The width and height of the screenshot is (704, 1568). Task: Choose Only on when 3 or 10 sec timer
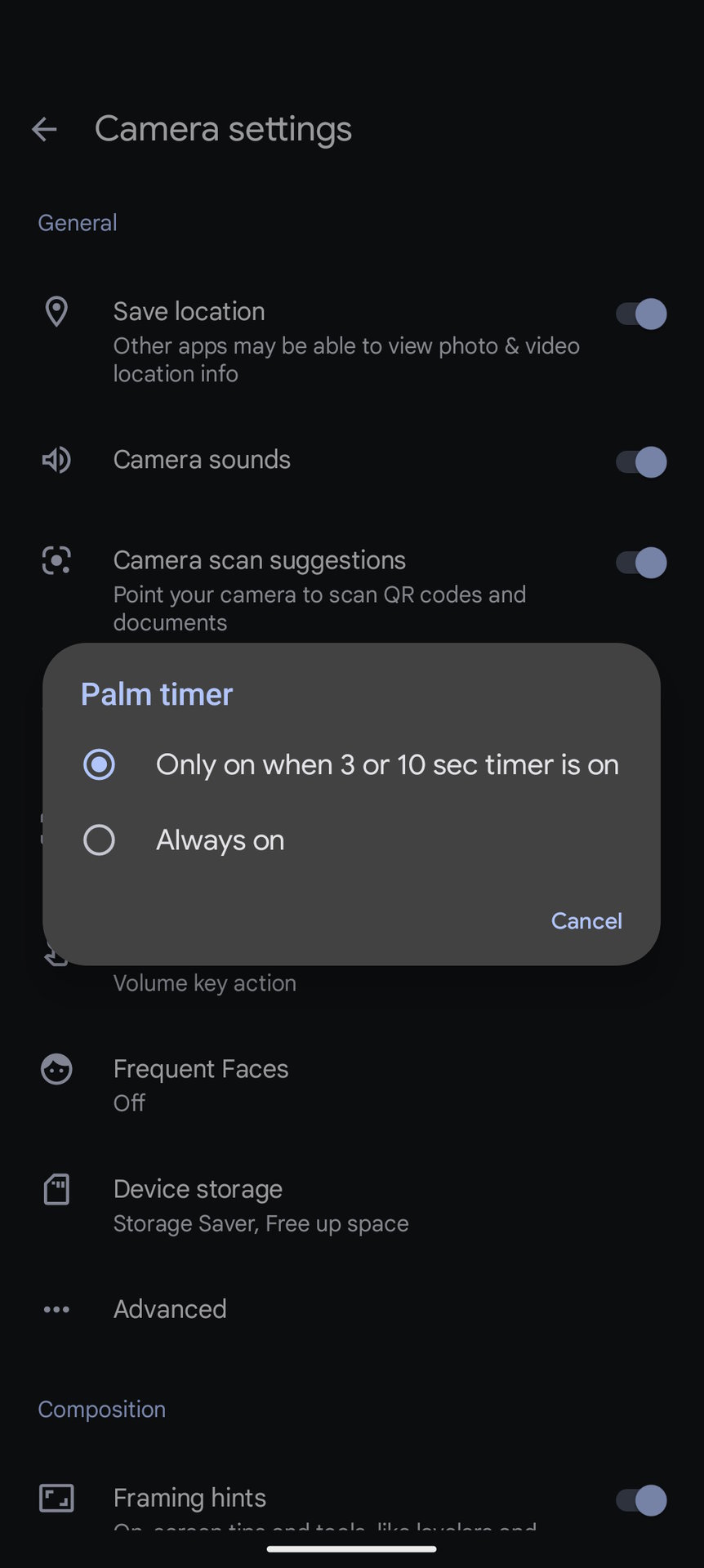click(x=100, y=764)
